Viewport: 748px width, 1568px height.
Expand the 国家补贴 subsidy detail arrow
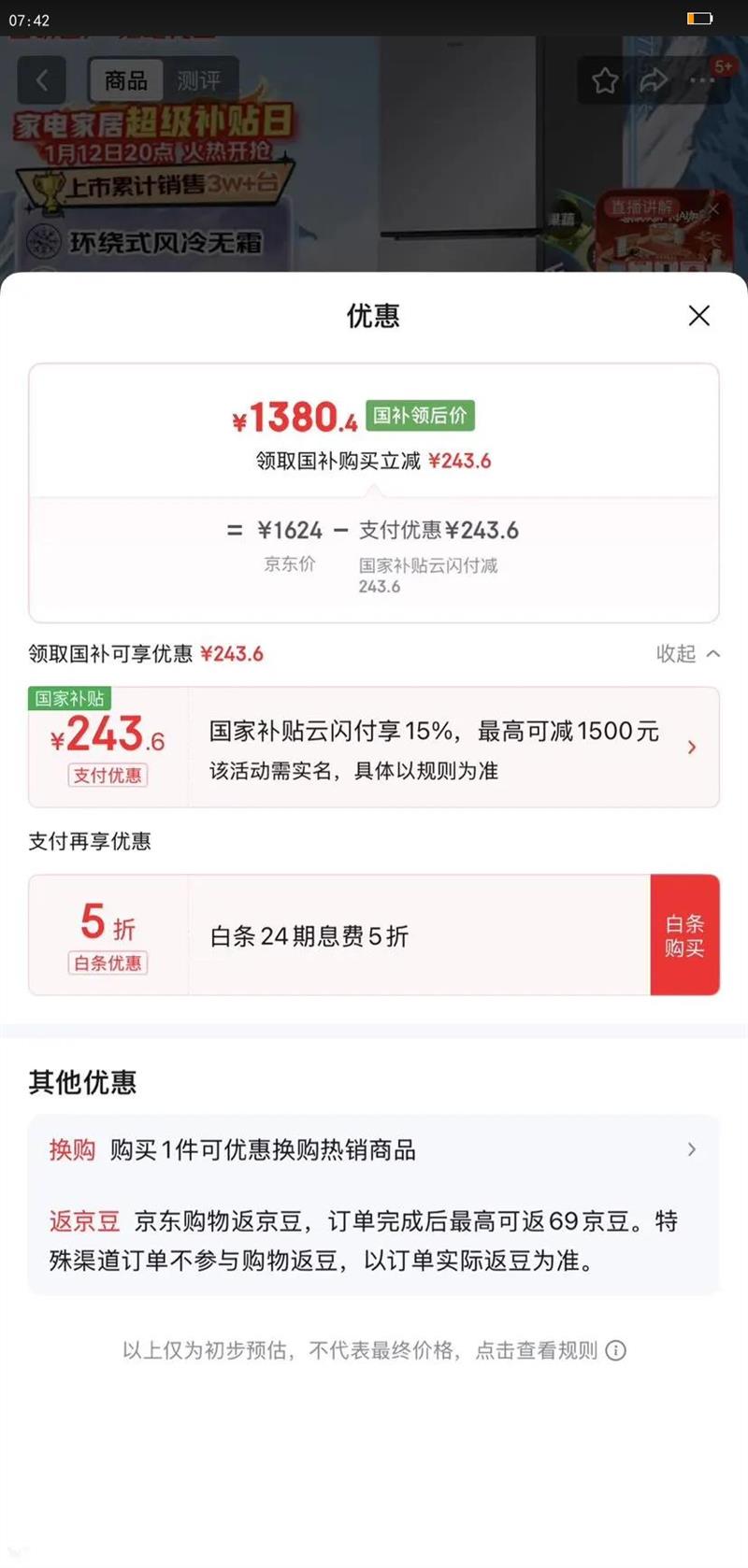(x=692, y=747)
